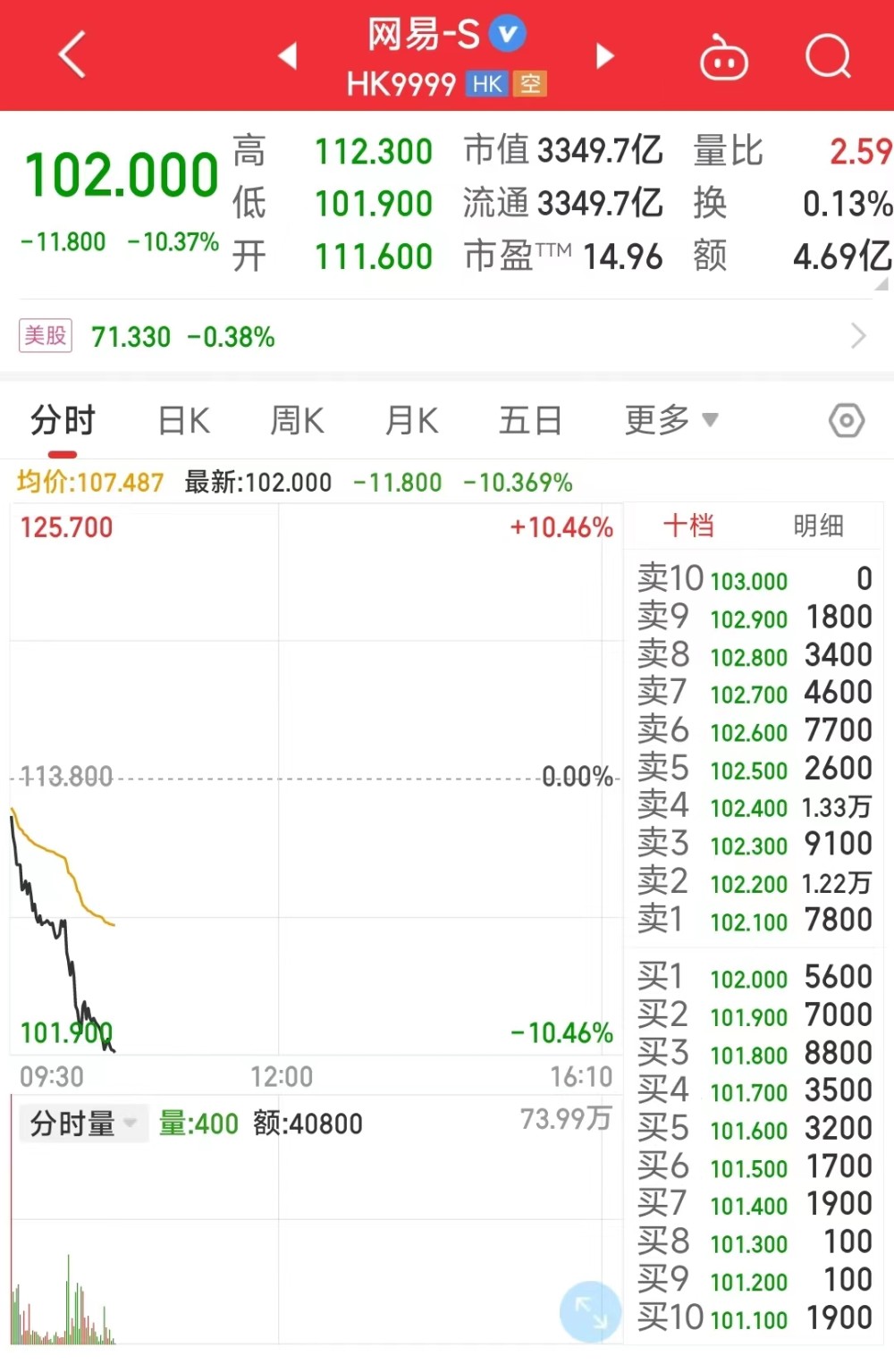This screenshot has height=1372, width=894.
Task: Switch to the 日K chart
Action: click(x=183, y=420)
